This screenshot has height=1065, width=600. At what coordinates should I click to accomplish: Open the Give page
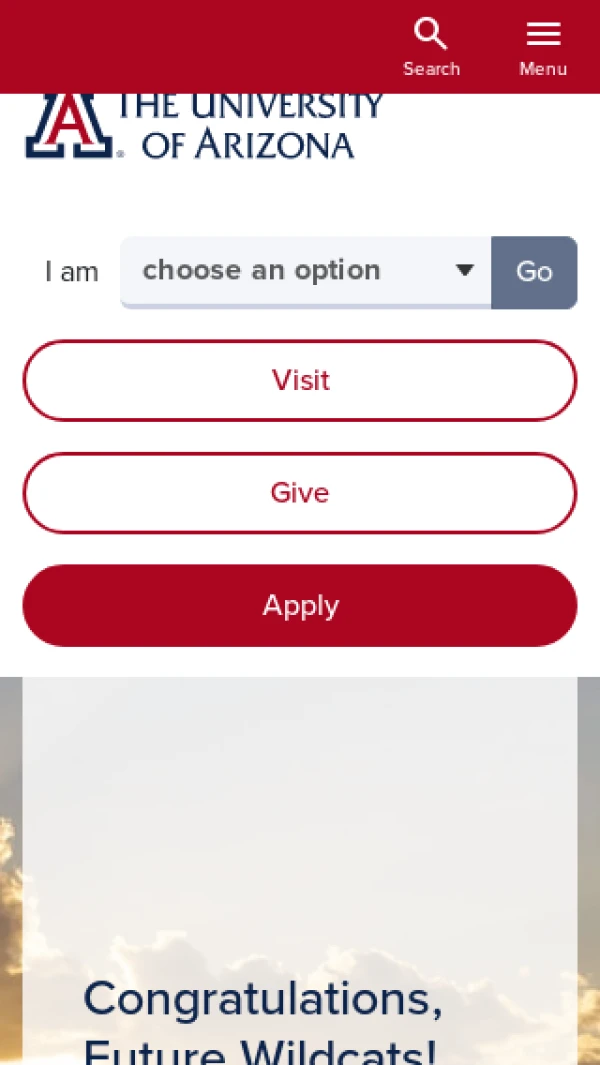pyautogui.click(x=300, y=493)
